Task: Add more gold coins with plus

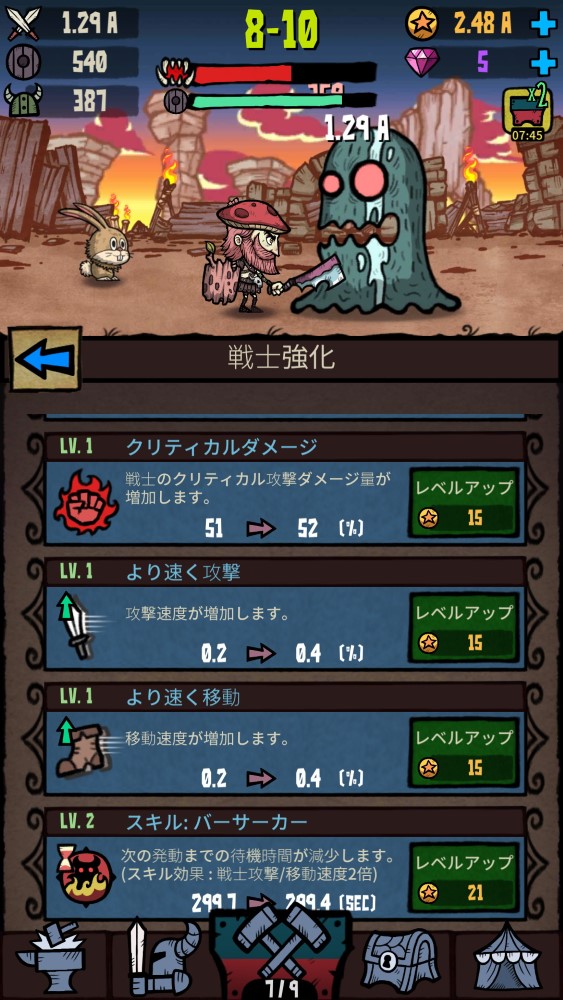Action: pyautogui.click(x=543, y=24)
